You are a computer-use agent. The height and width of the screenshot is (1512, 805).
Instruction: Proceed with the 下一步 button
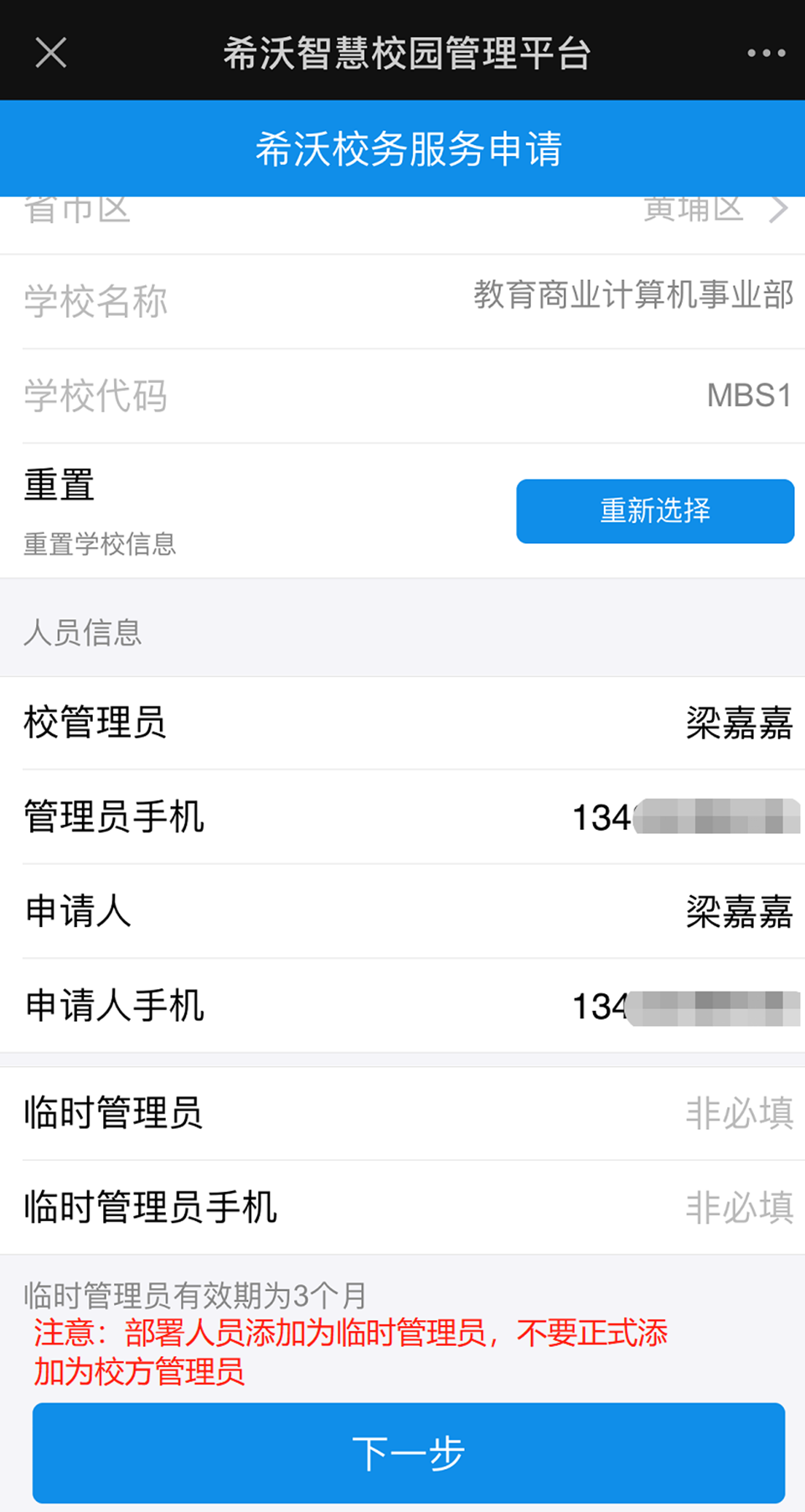point(408,1452)
